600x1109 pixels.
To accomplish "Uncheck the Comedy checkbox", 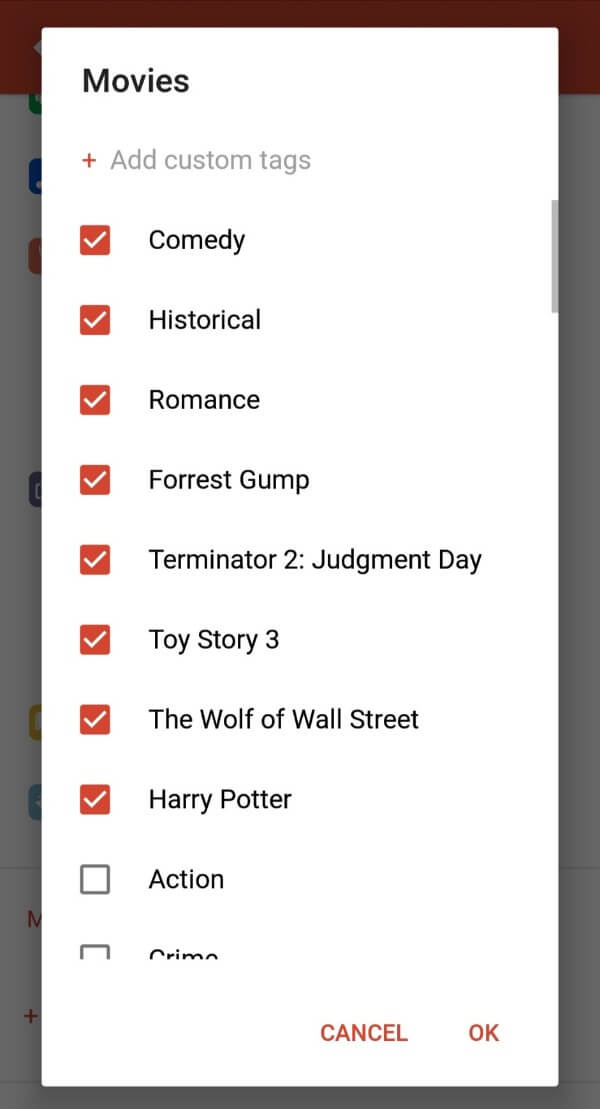I will (95, 240).
